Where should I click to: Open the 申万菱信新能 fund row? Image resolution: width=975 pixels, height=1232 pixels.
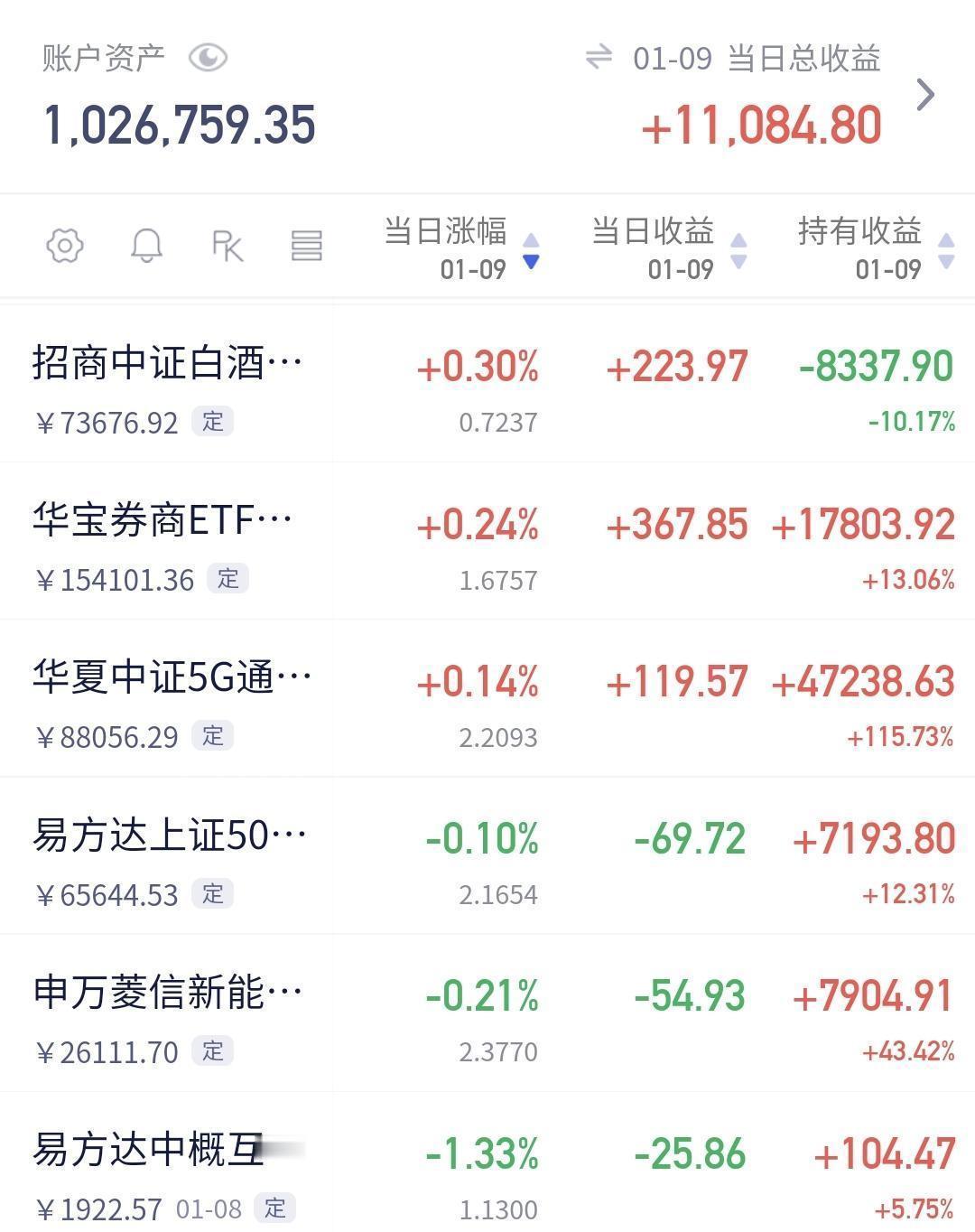(x=487, y=1013)
